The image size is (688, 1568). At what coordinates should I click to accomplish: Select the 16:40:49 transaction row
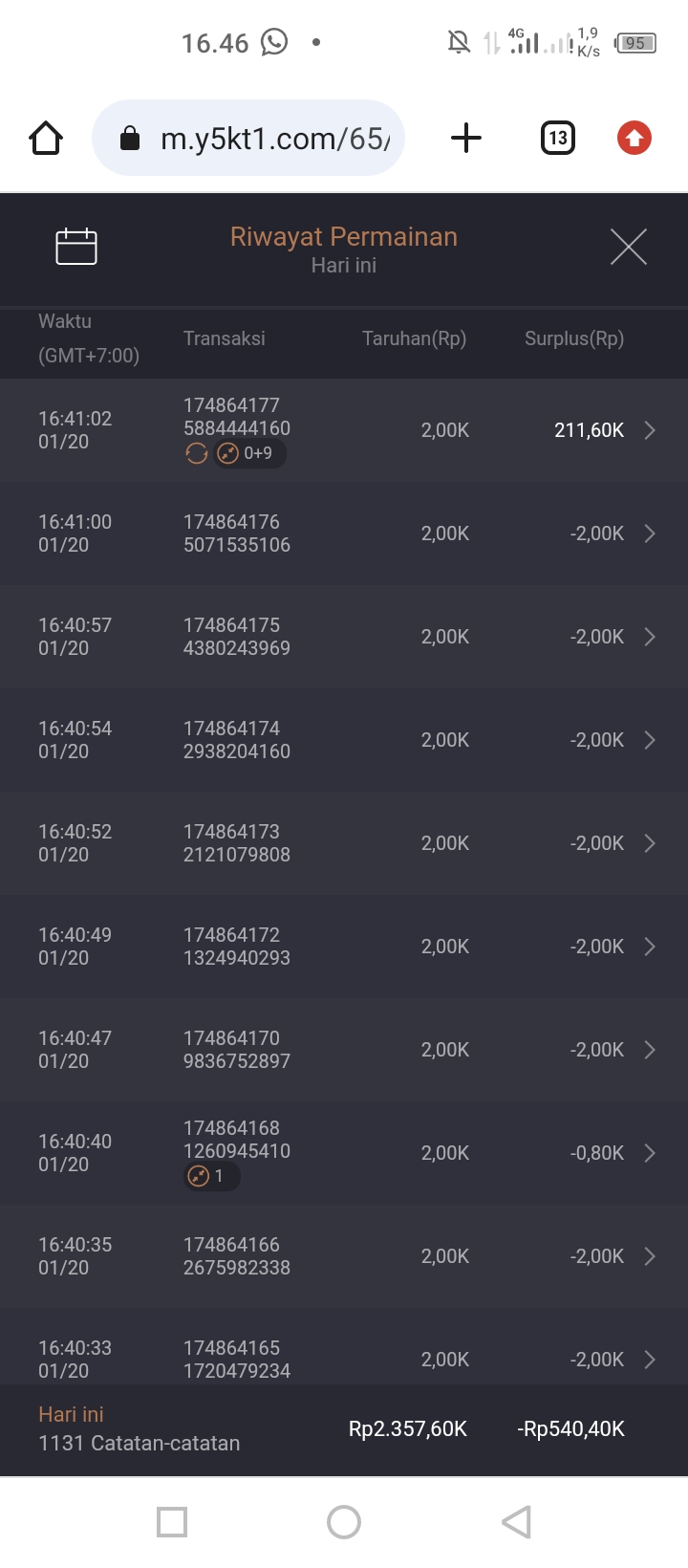click(x=344, y=947)
